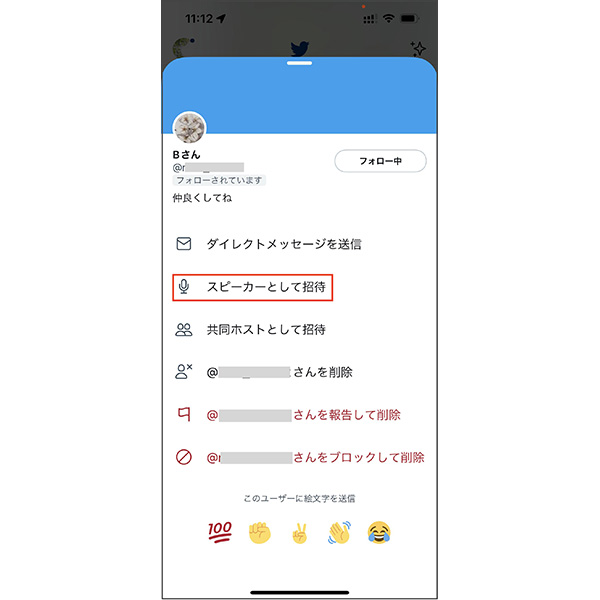Select 共同ホストとして招待
The image size is (600, 600).
(265, 329)
